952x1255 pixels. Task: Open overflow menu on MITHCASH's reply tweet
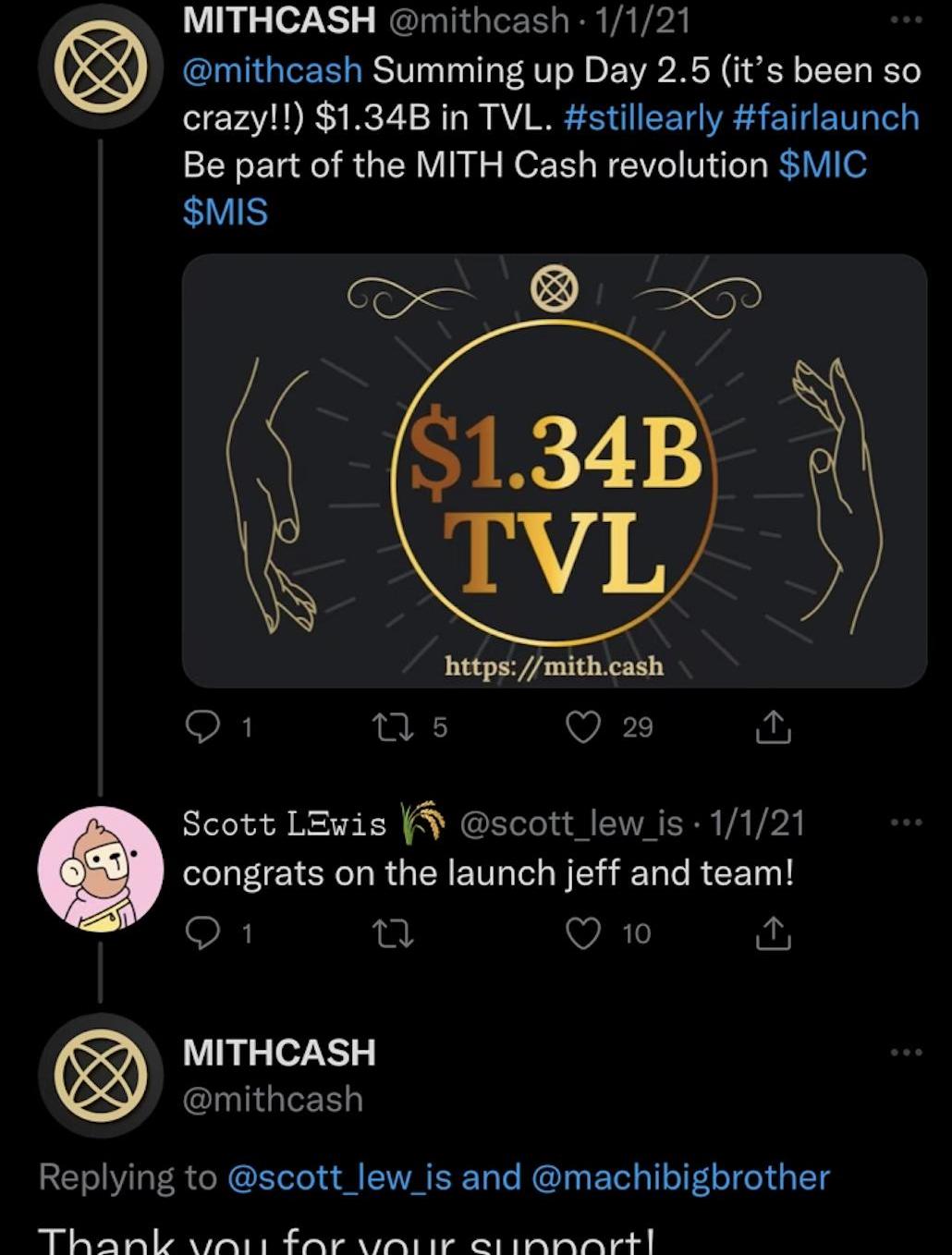click(906, 1053)
